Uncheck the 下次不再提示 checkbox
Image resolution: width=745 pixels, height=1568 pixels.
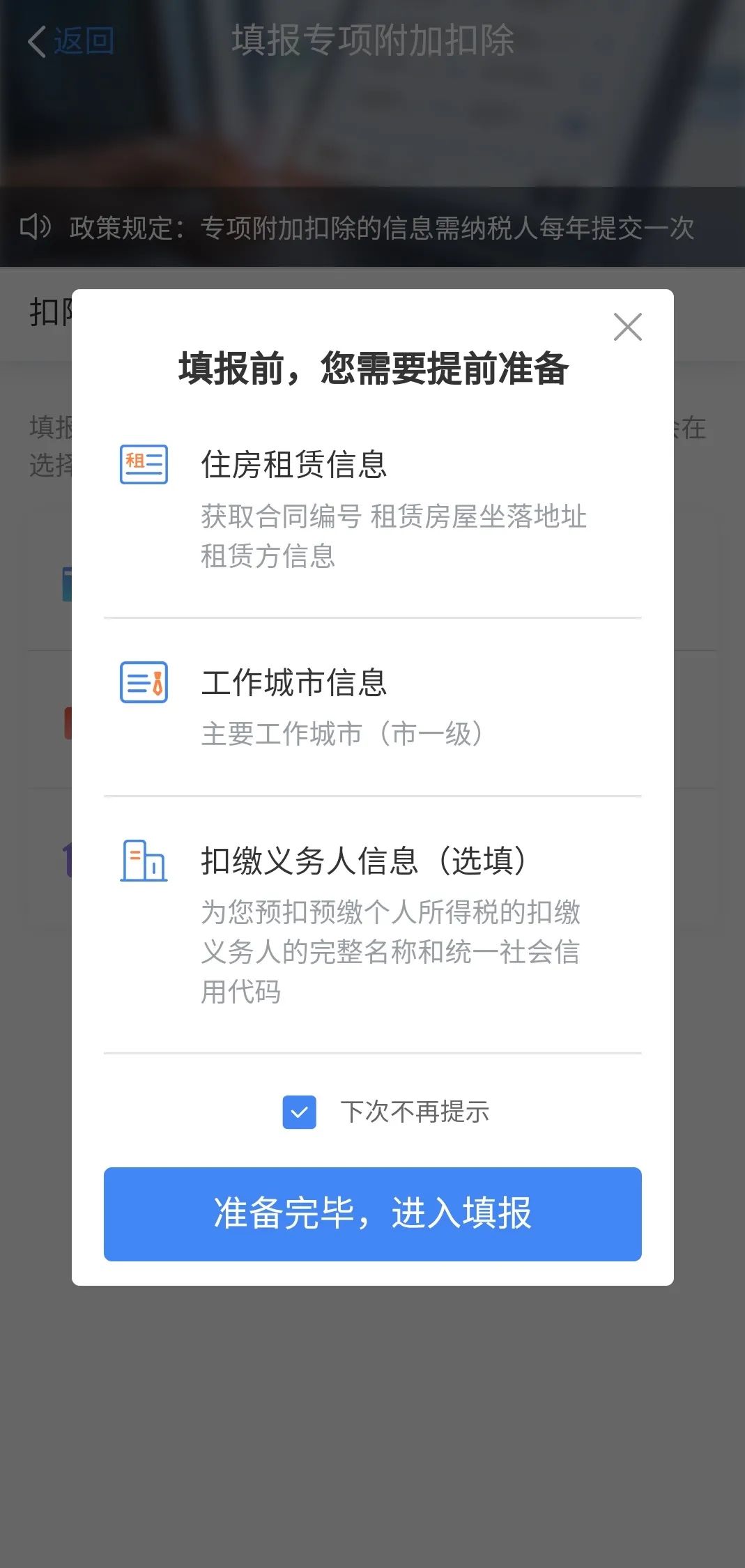299,1112
